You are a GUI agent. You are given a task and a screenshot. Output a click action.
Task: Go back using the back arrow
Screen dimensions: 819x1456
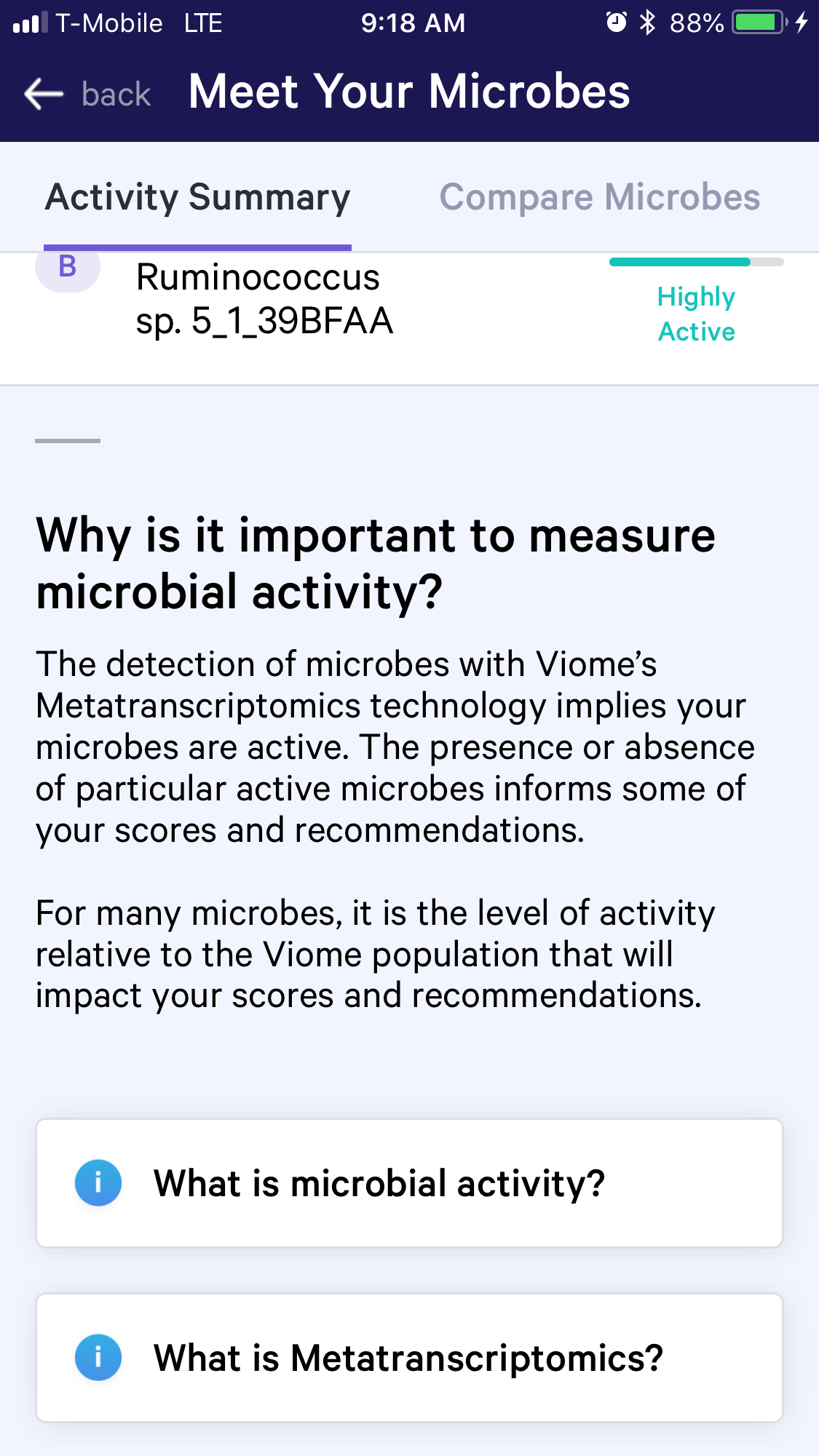point(44,95)
